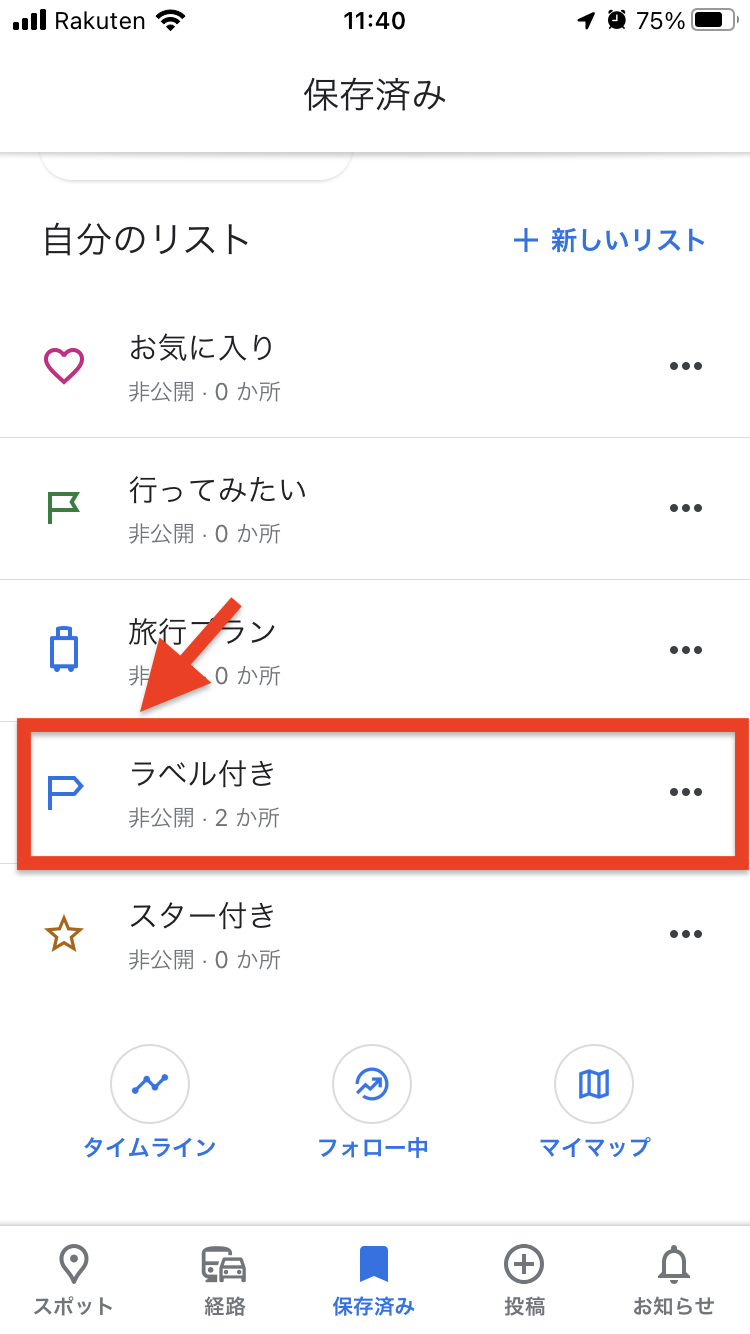This screenshot has width=750, height=1334.
Task: Open the お気に入り list
Action: (x=203, y=366)
